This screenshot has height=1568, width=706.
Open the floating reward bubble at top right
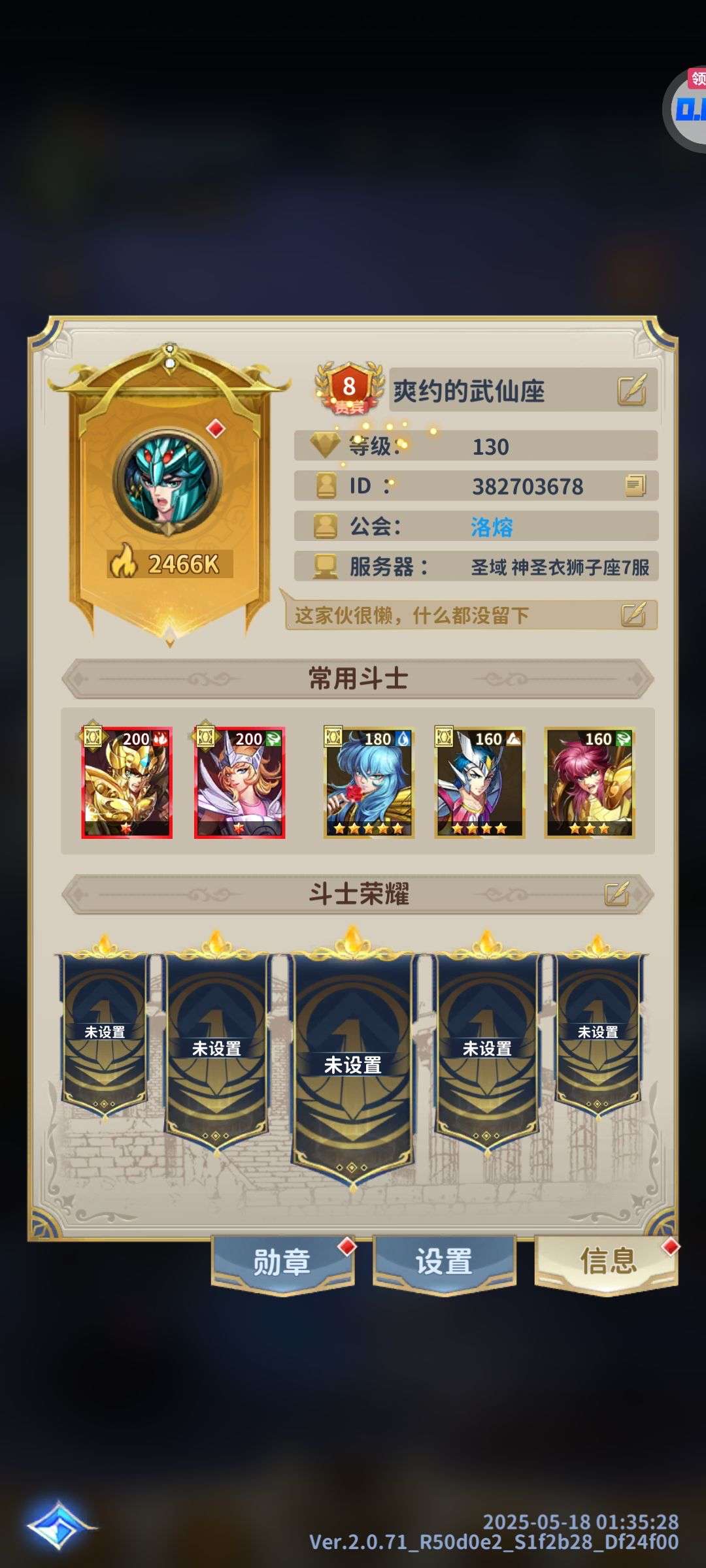click(685, 110)
